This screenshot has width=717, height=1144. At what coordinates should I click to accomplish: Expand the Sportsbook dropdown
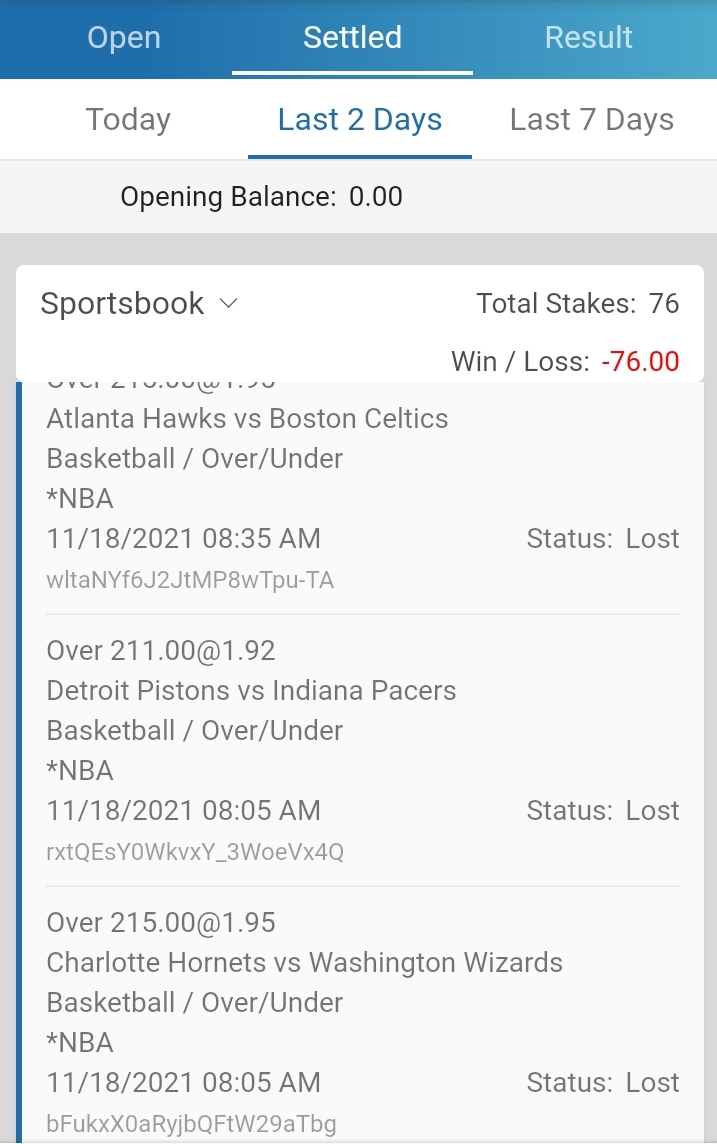139,304
